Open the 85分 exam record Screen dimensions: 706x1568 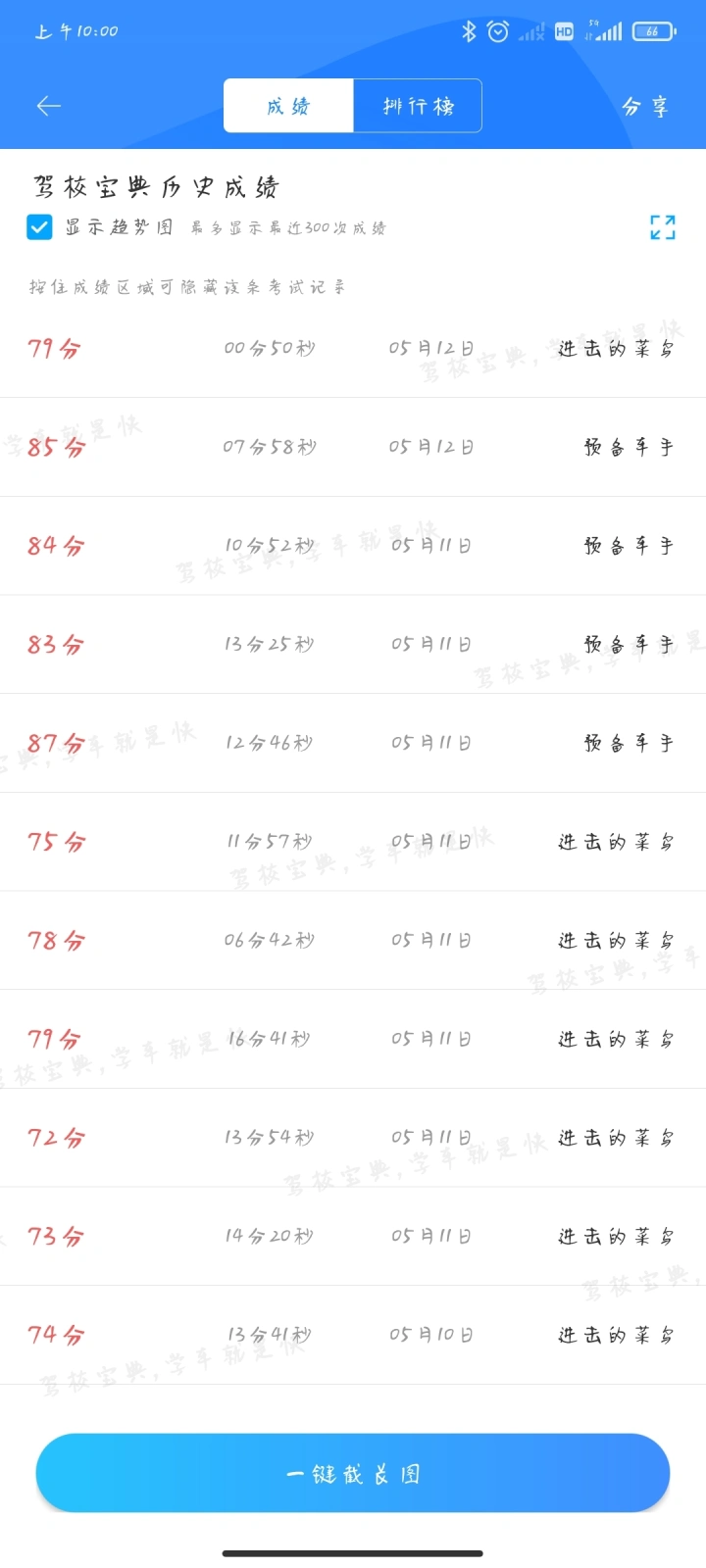pos(353,447)
